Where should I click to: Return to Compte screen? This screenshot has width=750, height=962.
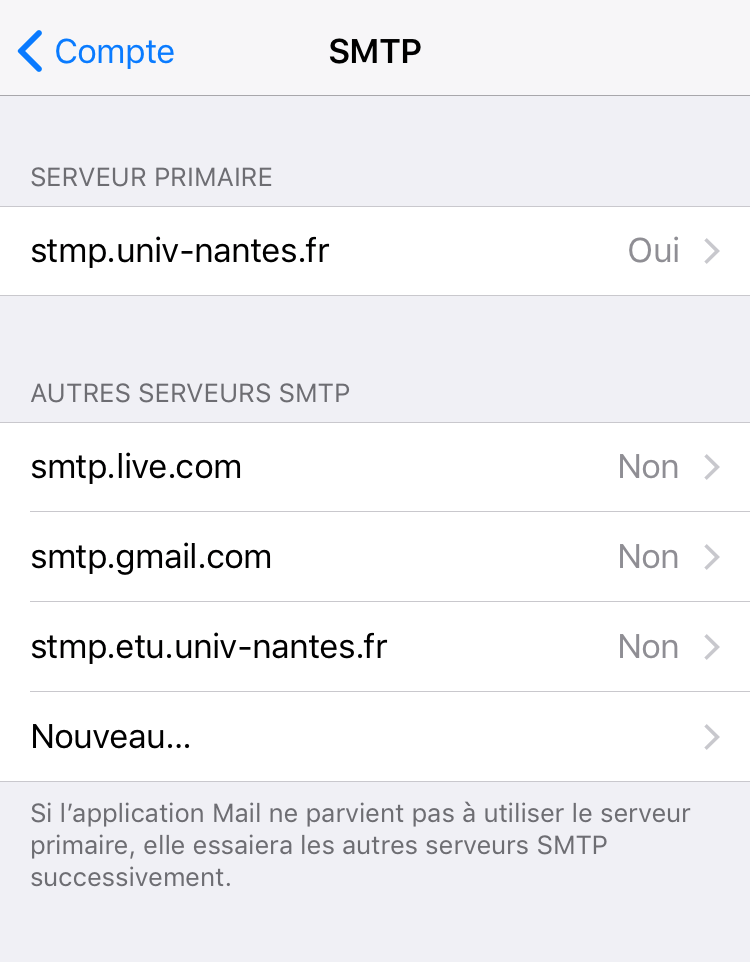click(x=95, y=51)
